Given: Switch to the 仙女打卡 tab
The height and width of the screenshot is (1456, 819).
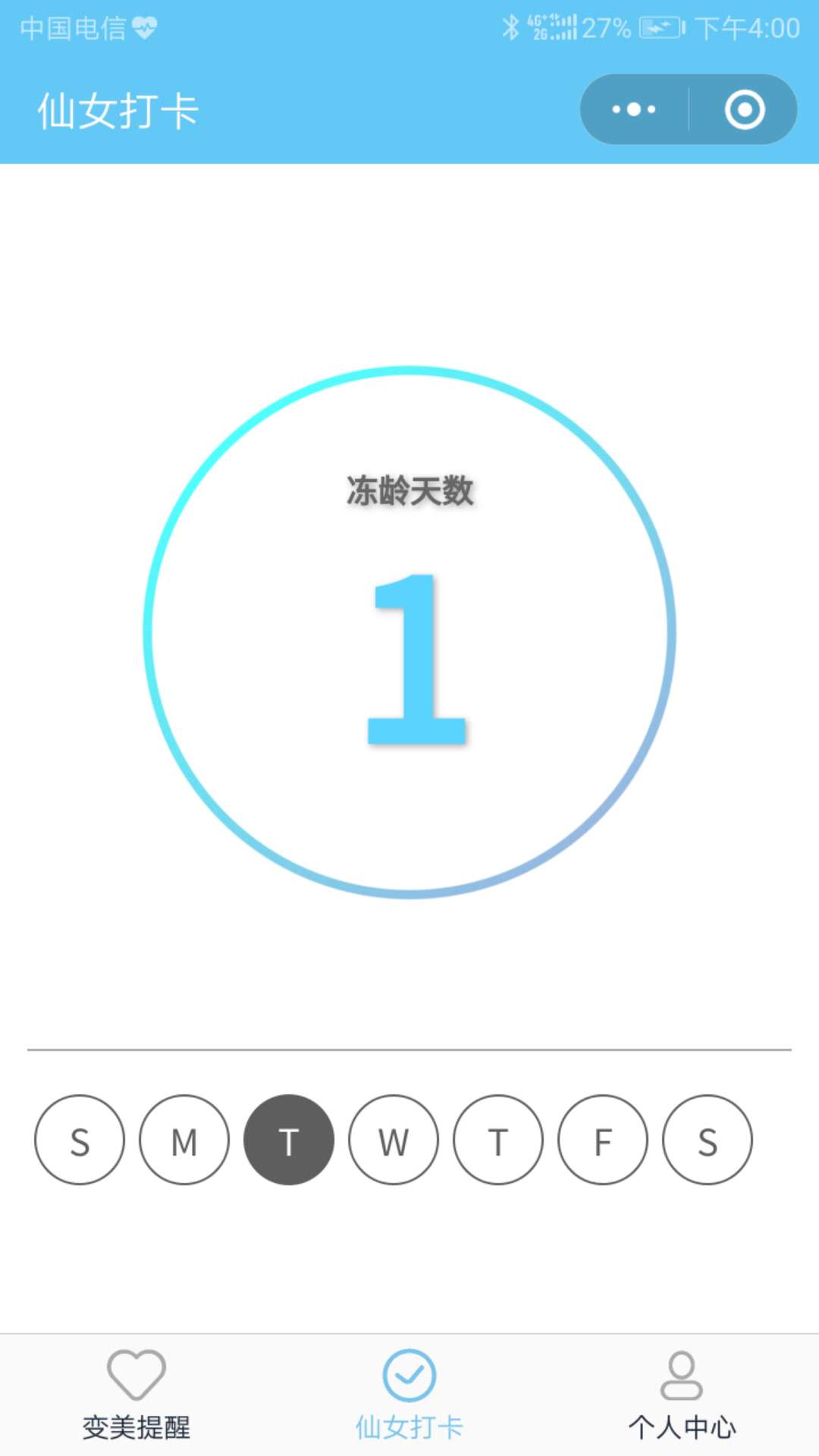Looking at the screenshot, I should (x=409, y=1395).
